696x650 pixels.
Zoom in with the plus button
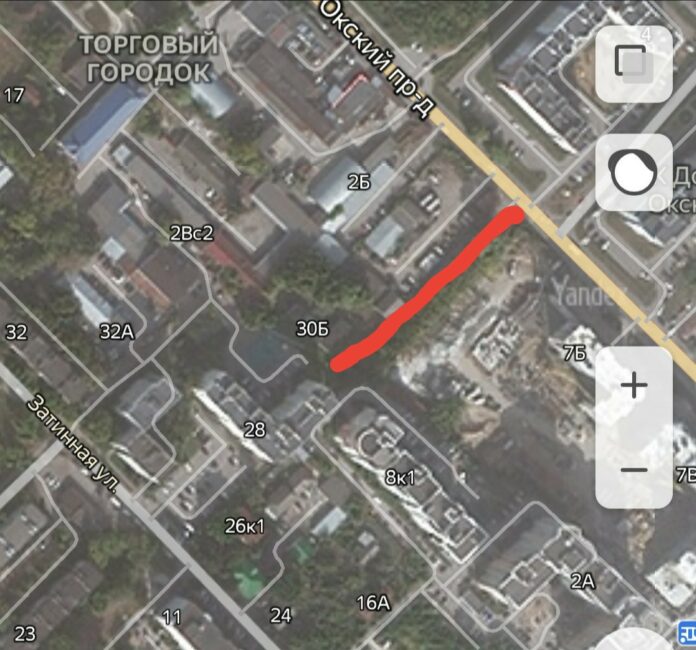[634, 386]
